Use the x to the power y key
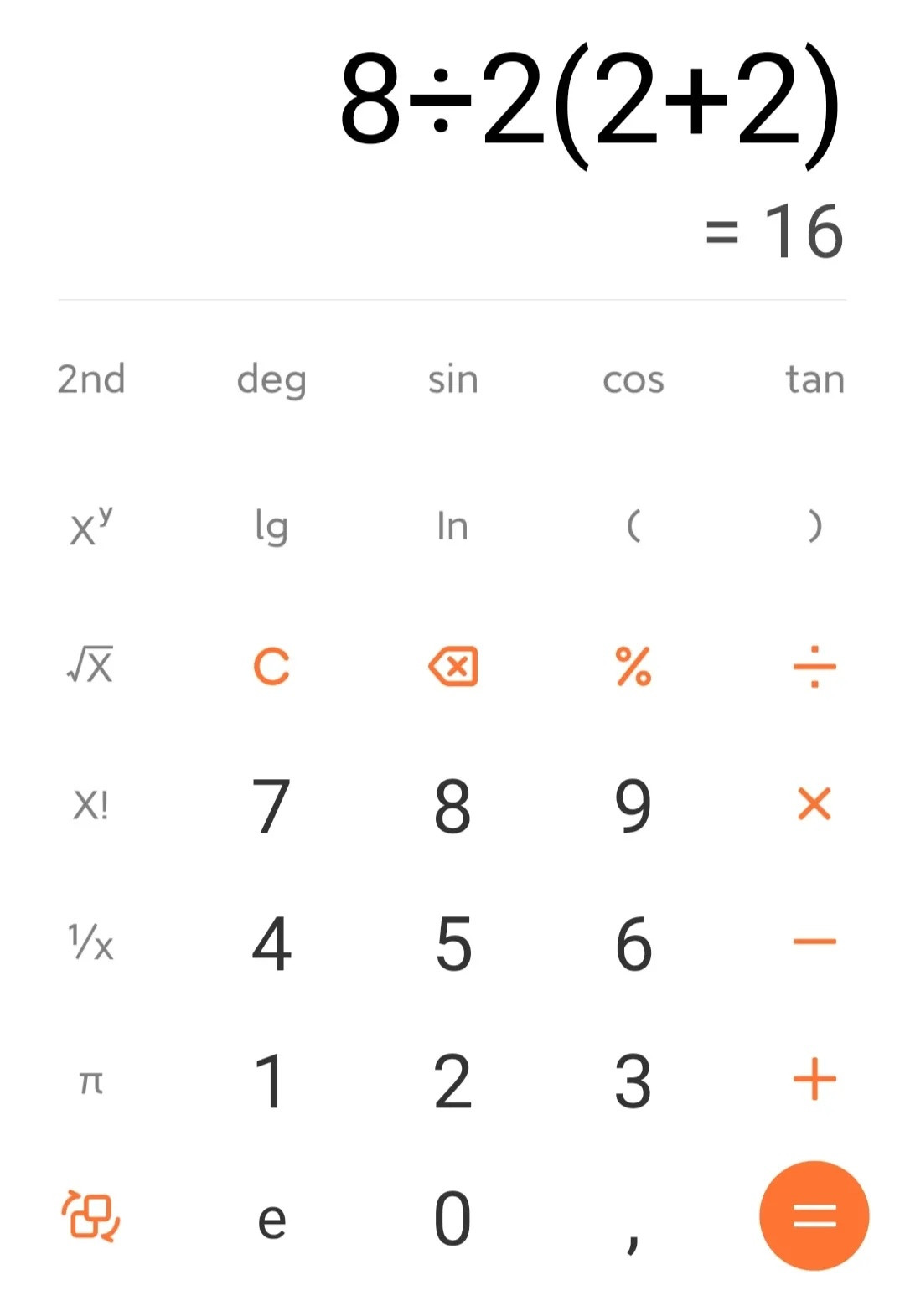 pos(90,526)
